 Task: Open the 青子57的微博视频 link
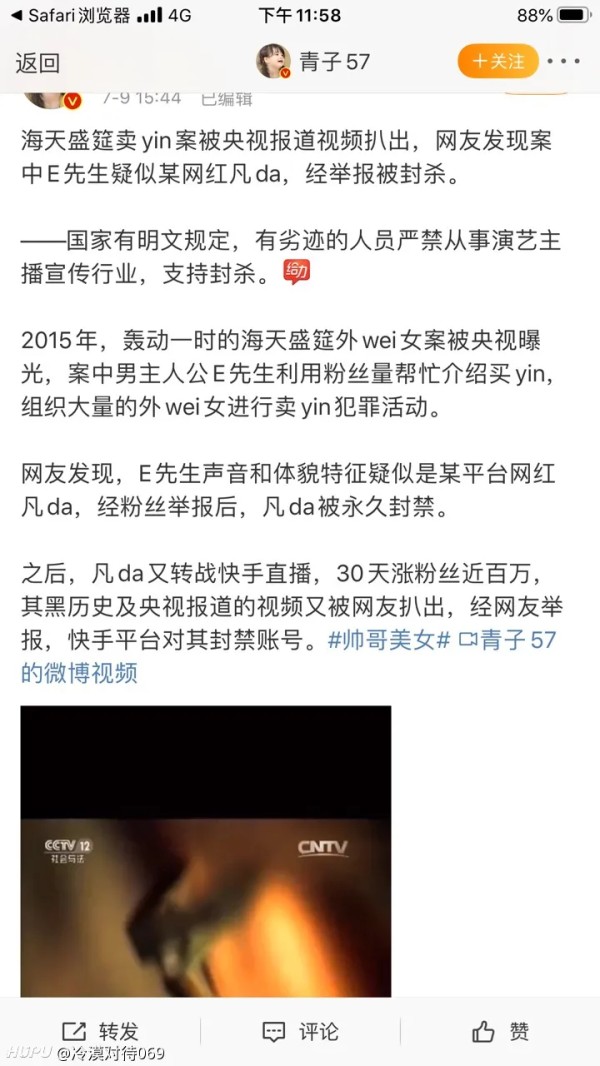pyautogui.click(x=289, y=656)
